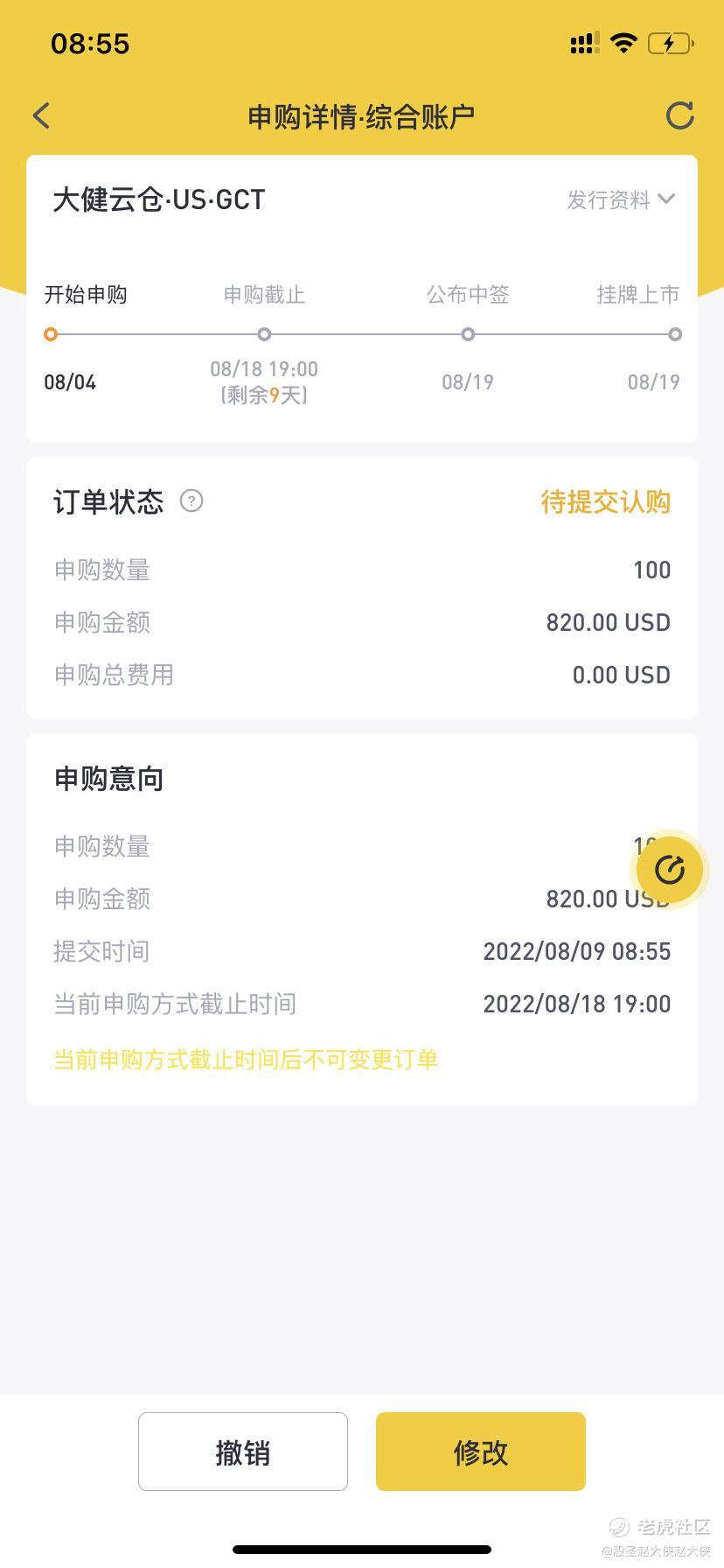Go back using the top-left arrow
Screen dimensions: 724x1568
(x=41, y=115)
